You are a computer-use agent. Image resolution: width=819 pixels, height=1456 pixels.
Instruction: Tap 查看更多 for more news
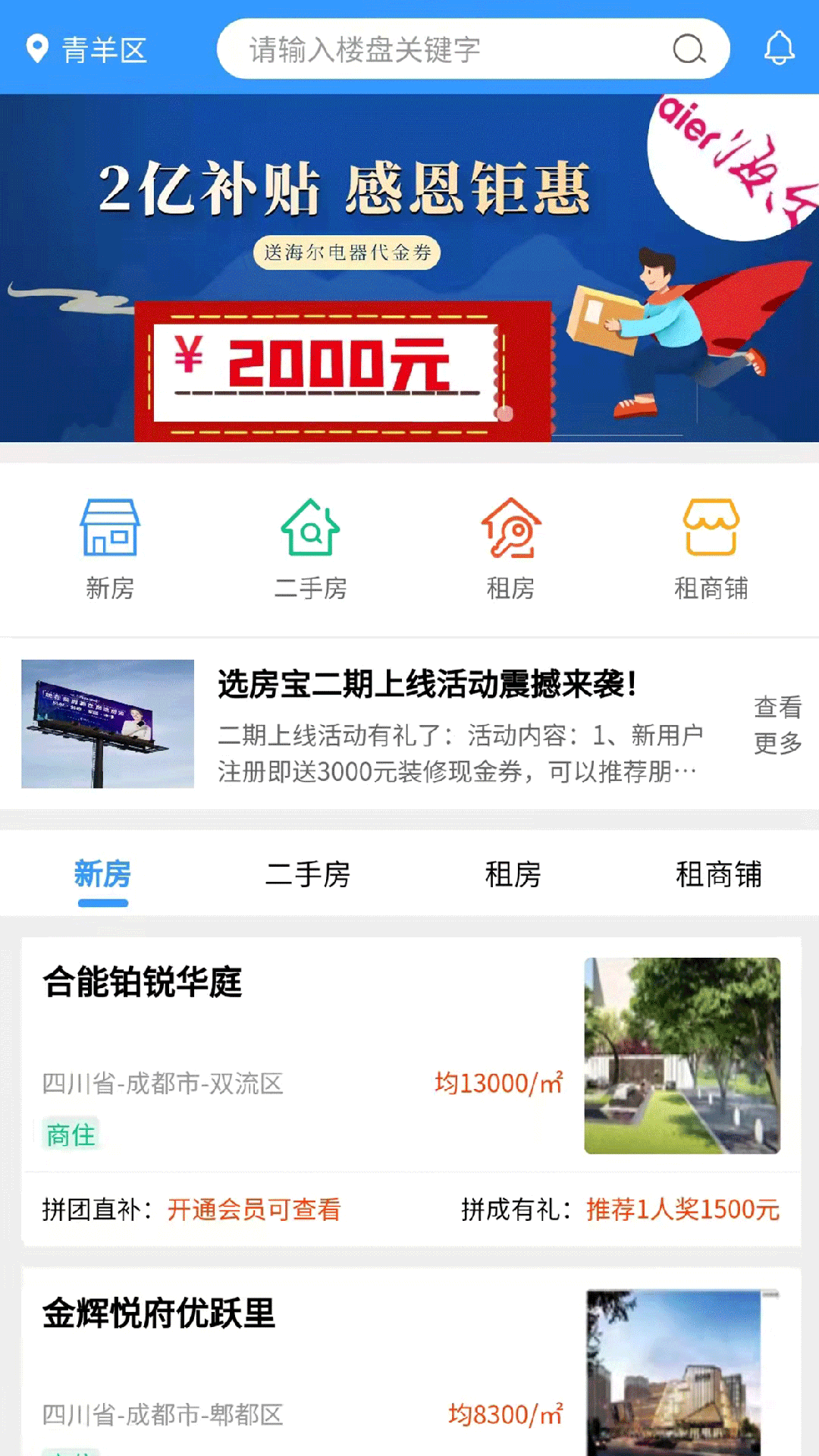(777, 725)
